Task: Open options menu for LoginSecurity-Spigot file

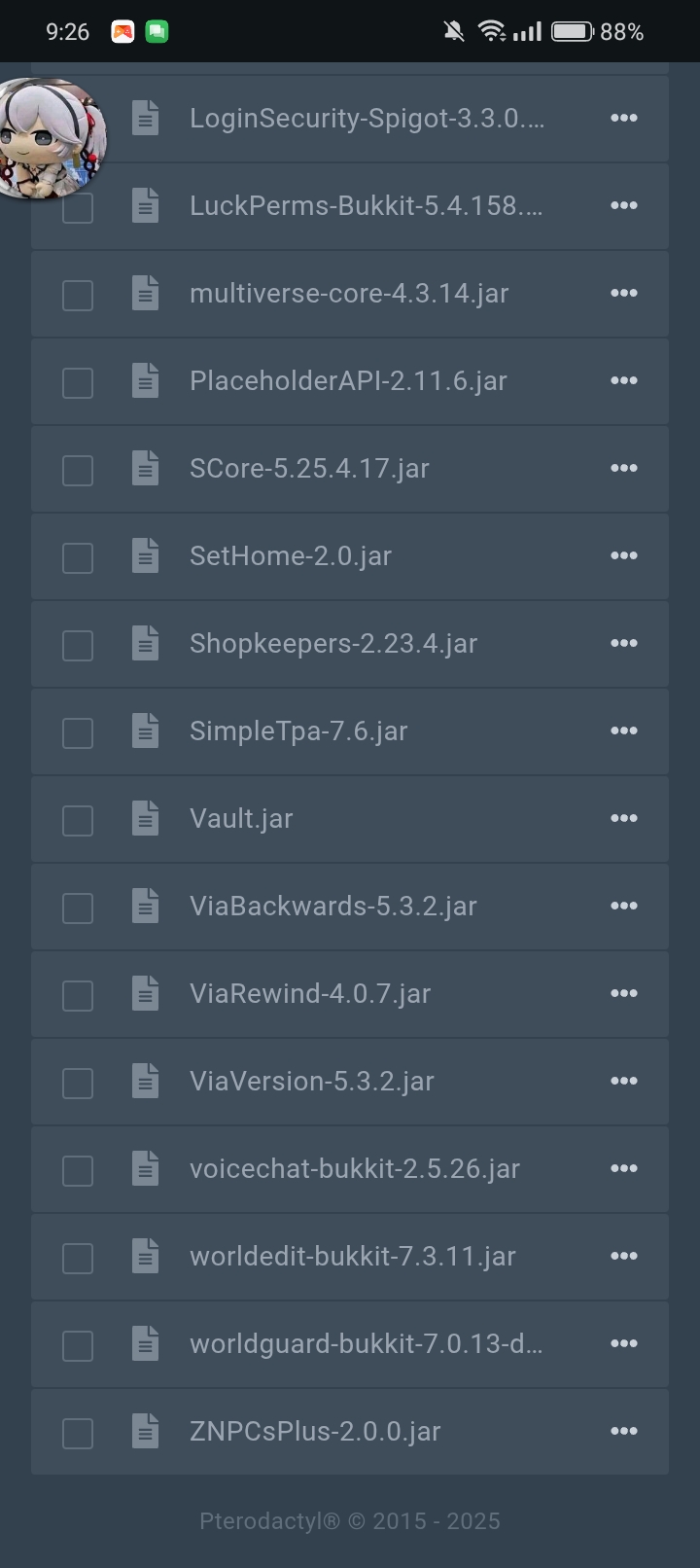Action: coord(623,119)
